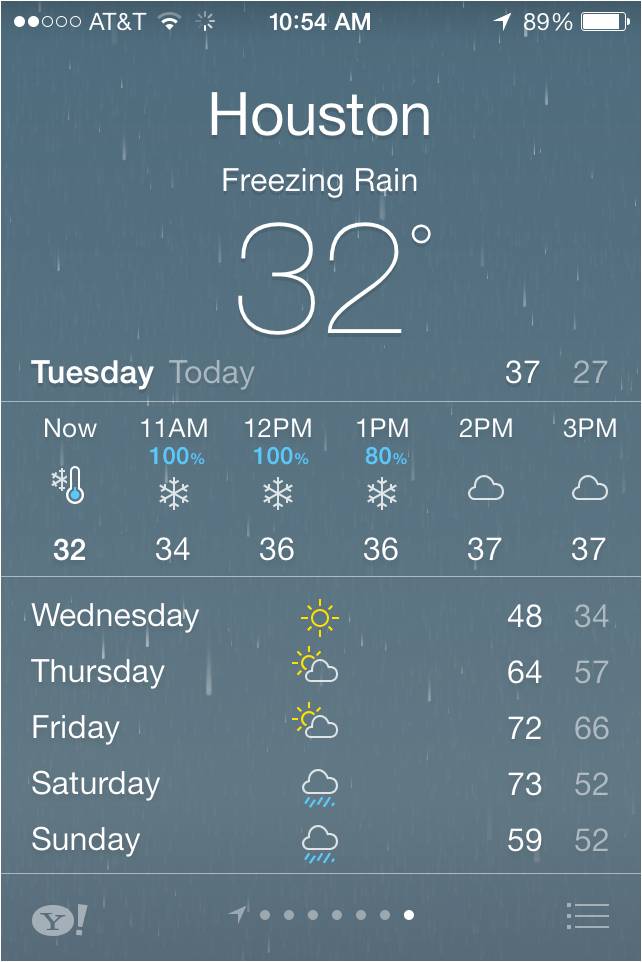Viewport: 642px width, 962px height.
Task: Tap the page indicator dots
Action: pos(324,914)
